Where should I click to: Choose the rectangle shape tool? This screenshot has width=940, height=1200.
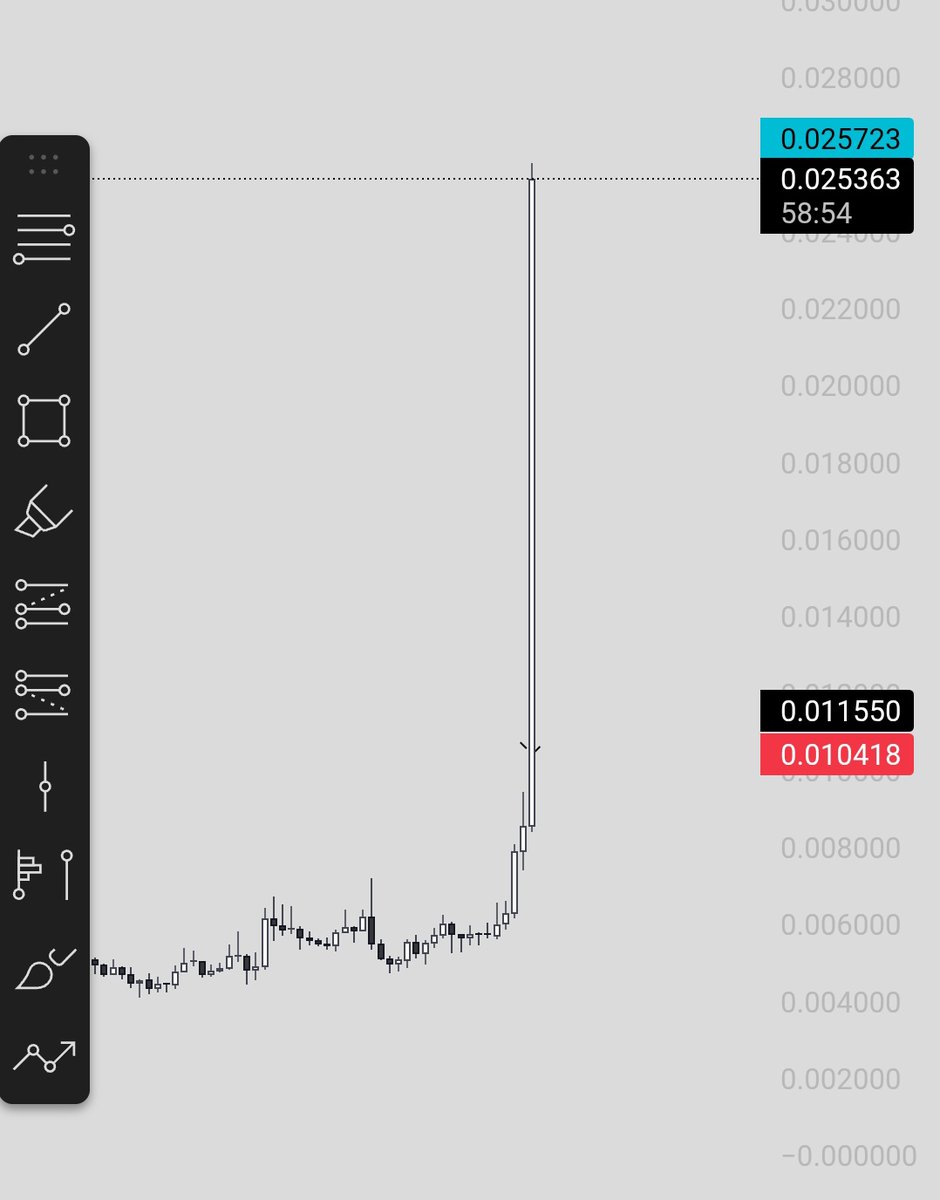[x=44, y=420]
